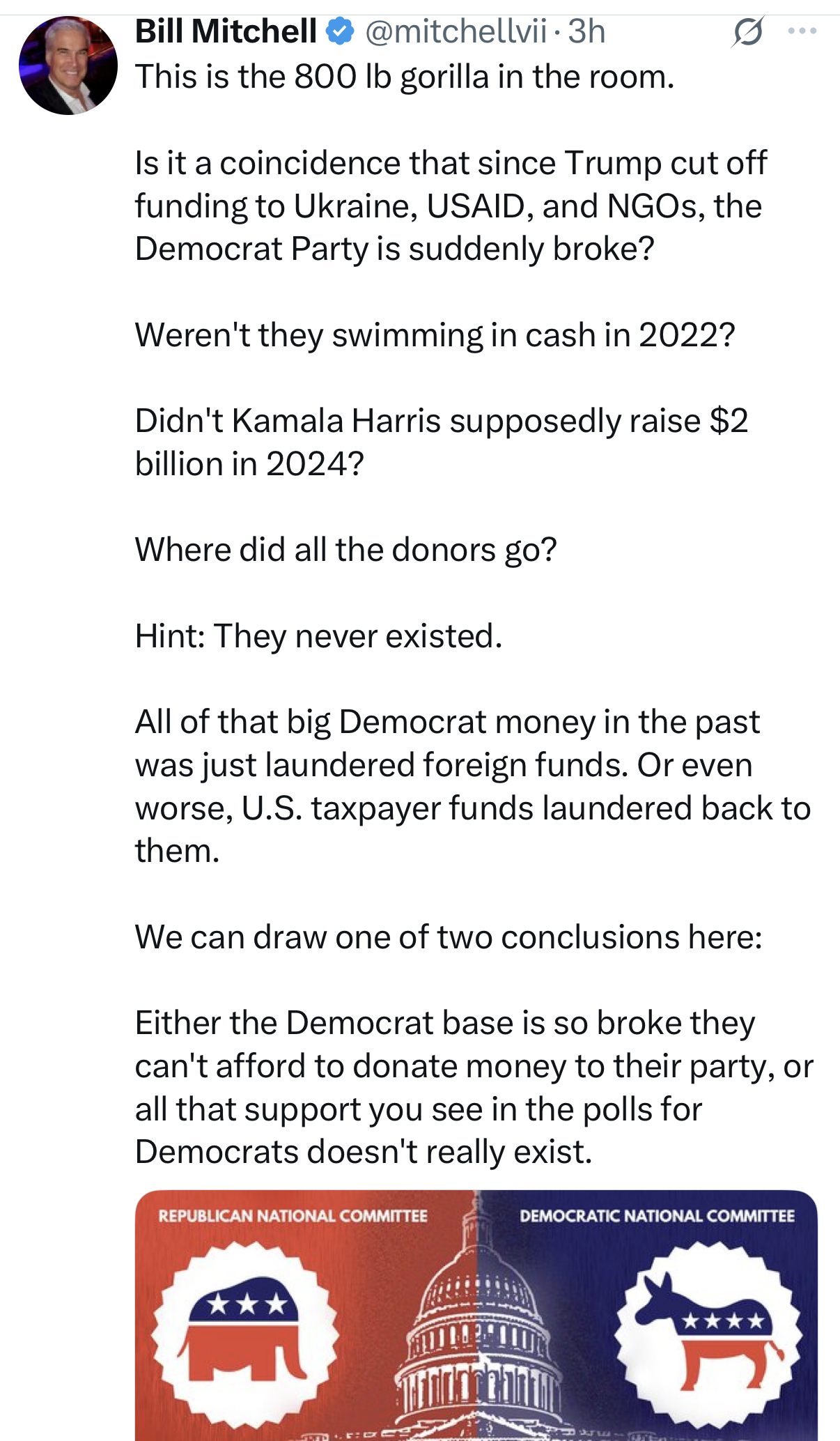Tap the @mitchellvii handle
This screenshot has width=840, height=1441.
coord(456,31)
